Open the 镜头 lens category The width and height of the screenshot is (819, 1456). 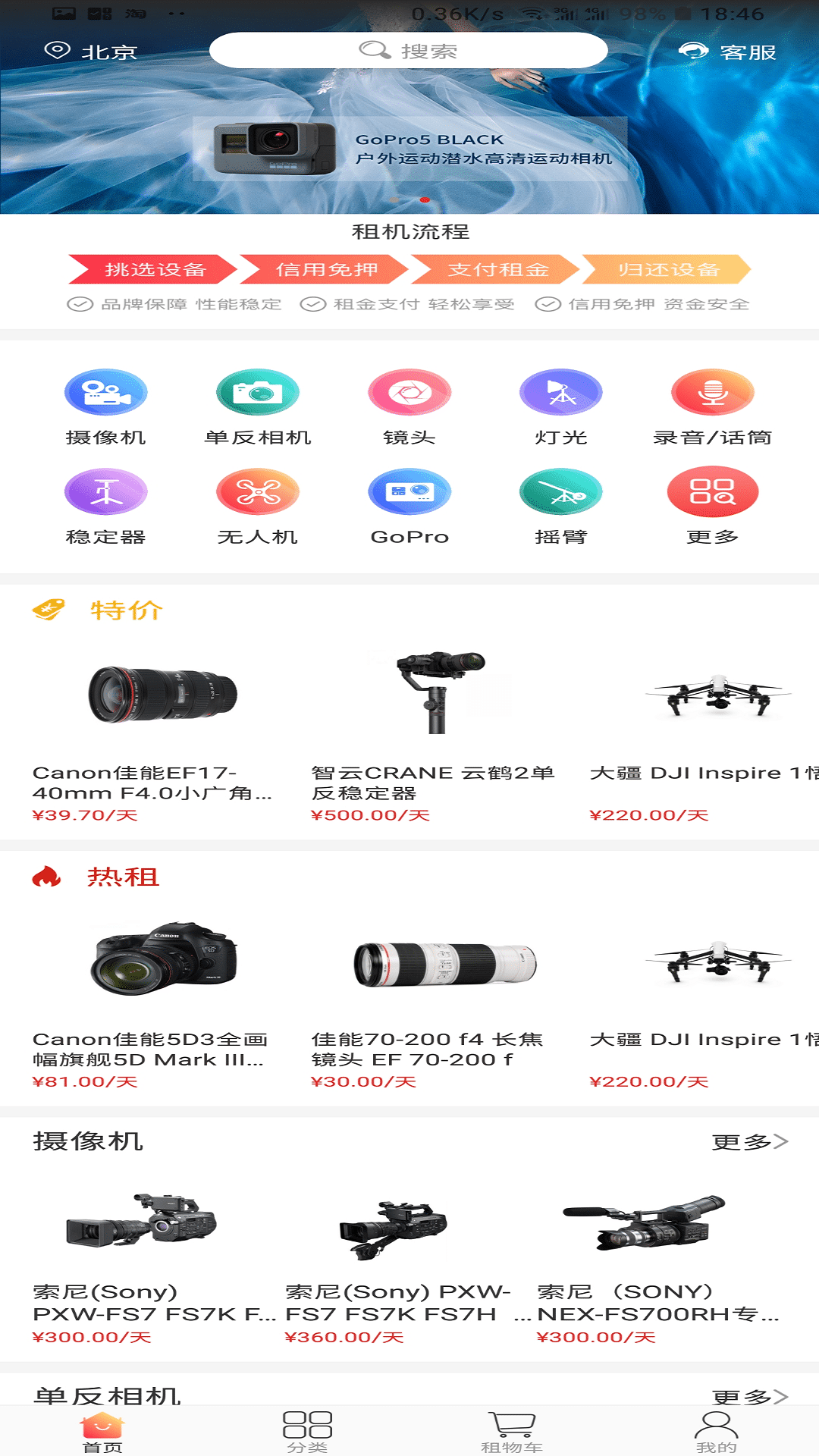[x=409, y=407]
